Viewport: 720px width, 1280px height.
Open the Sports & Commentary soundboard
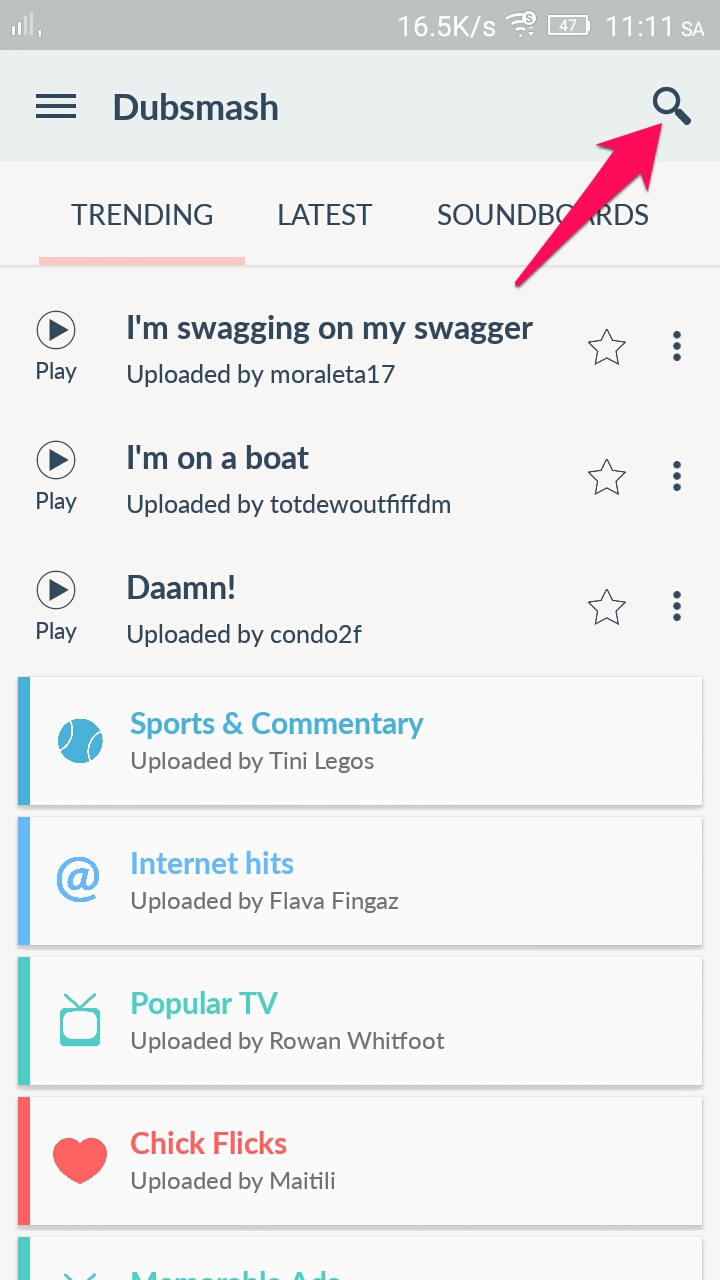(x=360, y=741)
